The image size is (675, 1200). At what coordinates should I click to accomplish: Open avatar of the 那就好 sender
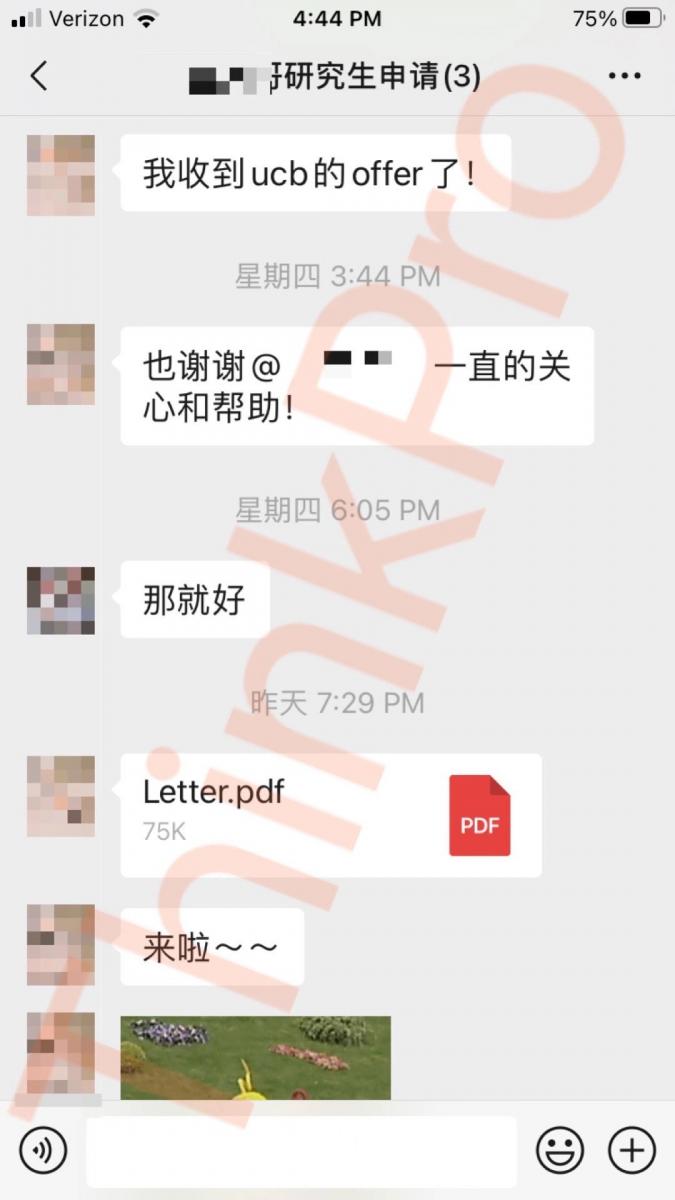click(61, 600)
